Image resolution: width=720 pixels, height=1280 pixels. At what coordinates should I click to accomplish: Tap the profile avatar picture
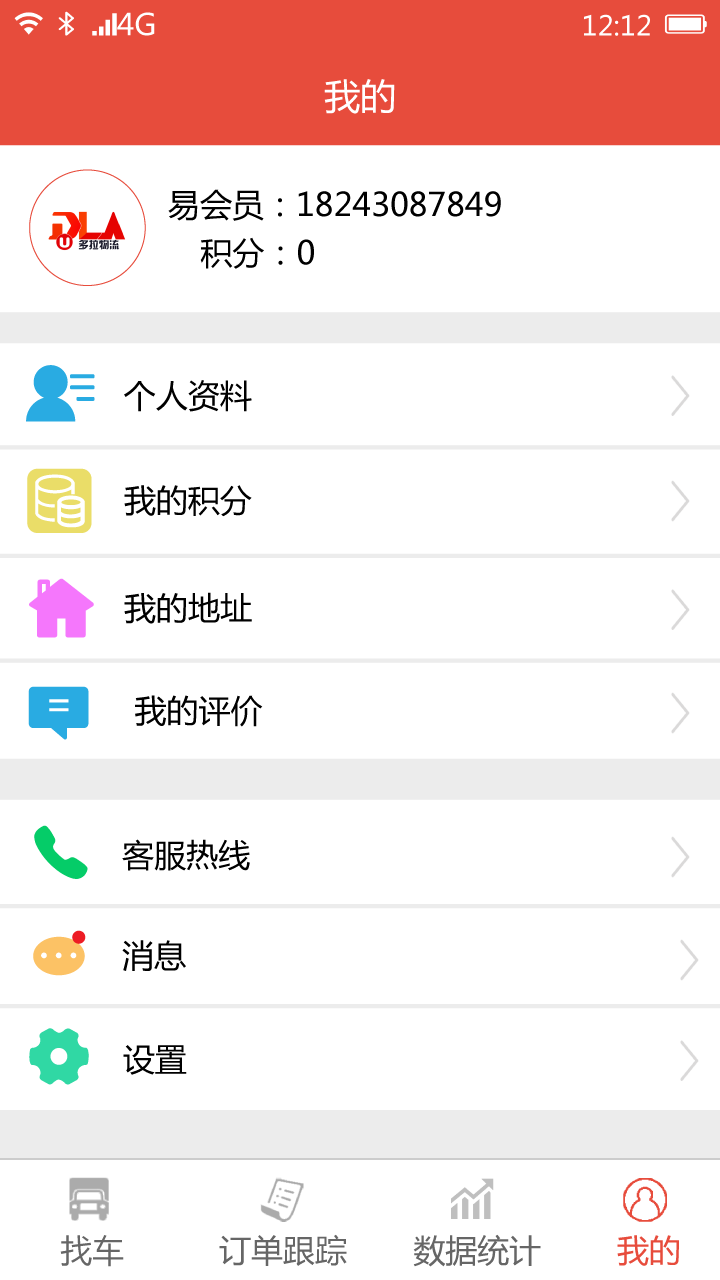tap(88, 228)
